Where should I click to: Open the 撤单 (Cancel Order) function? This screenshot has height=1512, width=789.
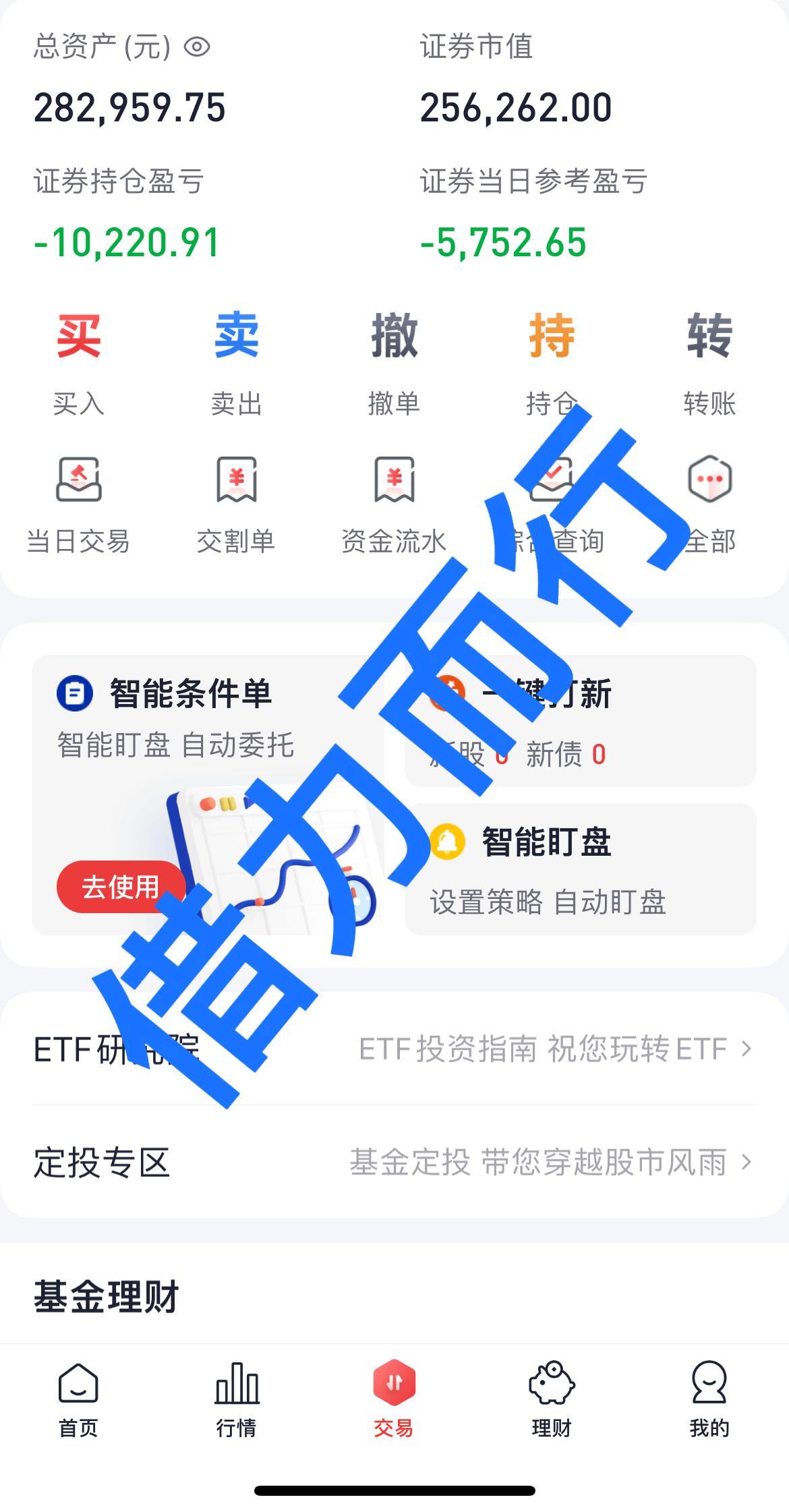point(394,364)
